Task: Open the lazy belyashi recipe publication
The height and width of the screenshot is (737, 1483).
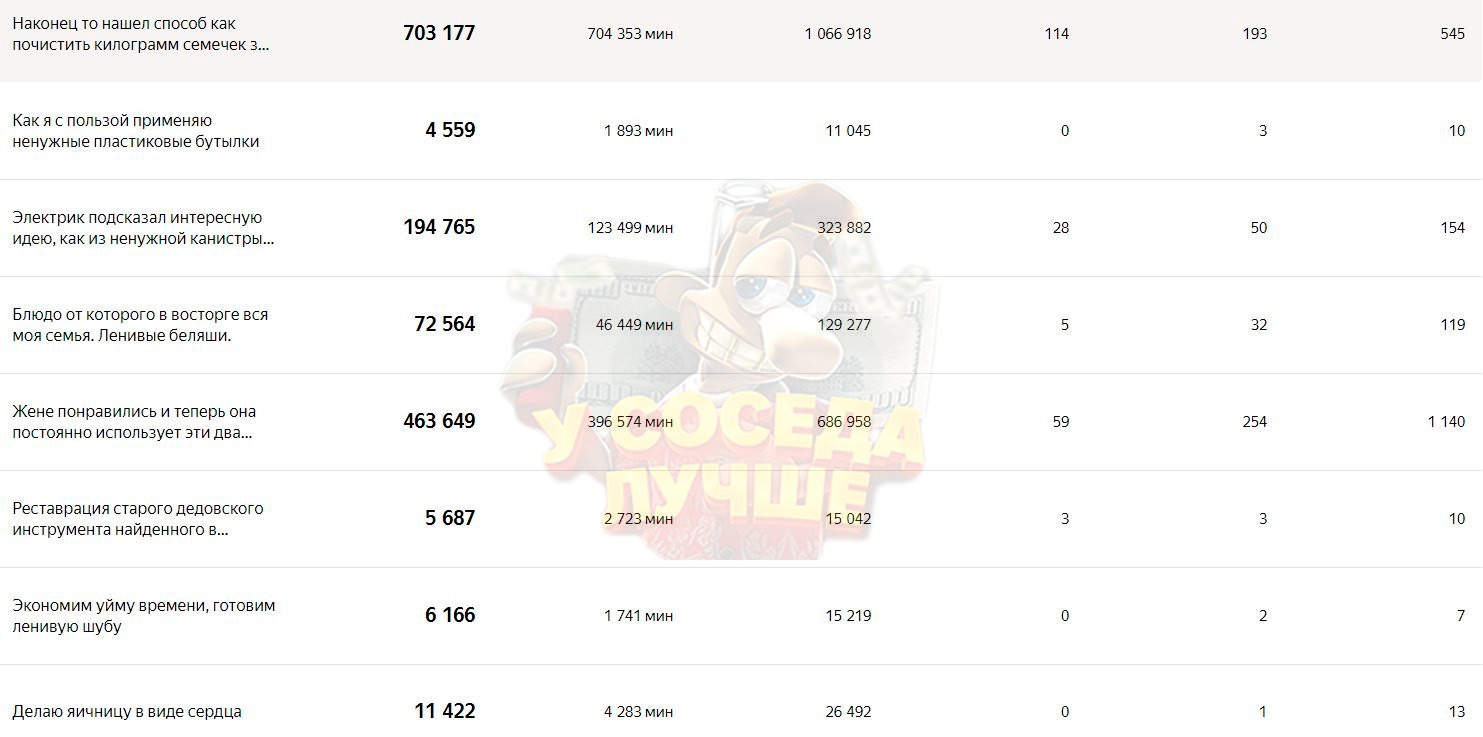Action: pos(140,325)
